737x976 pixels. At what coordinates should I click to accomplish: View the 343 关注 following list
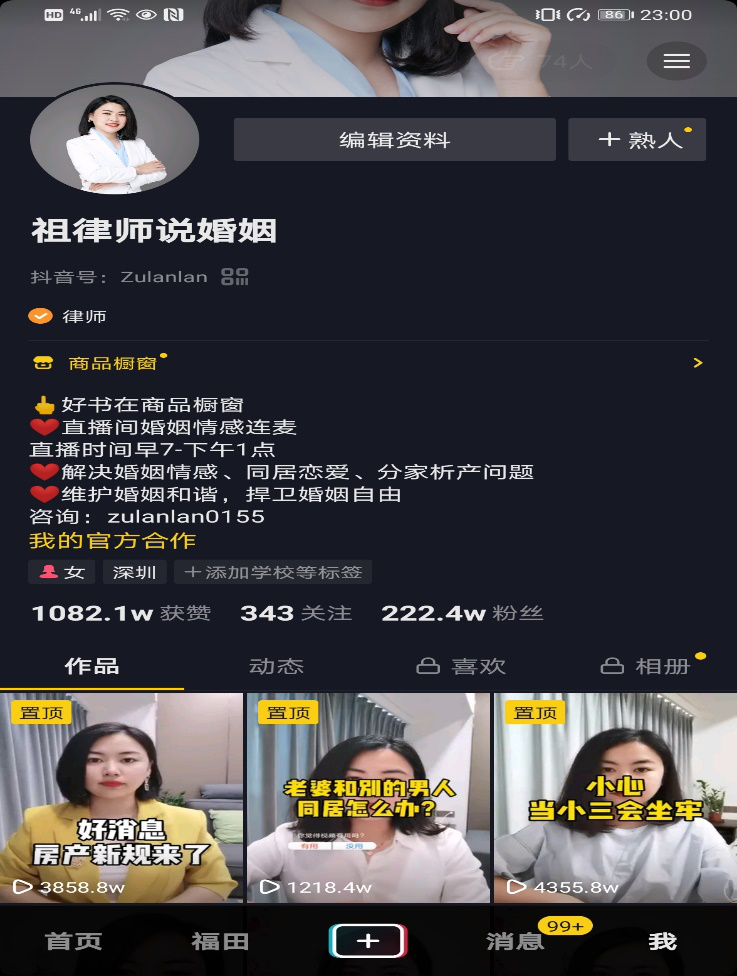[x=296, y=613]
